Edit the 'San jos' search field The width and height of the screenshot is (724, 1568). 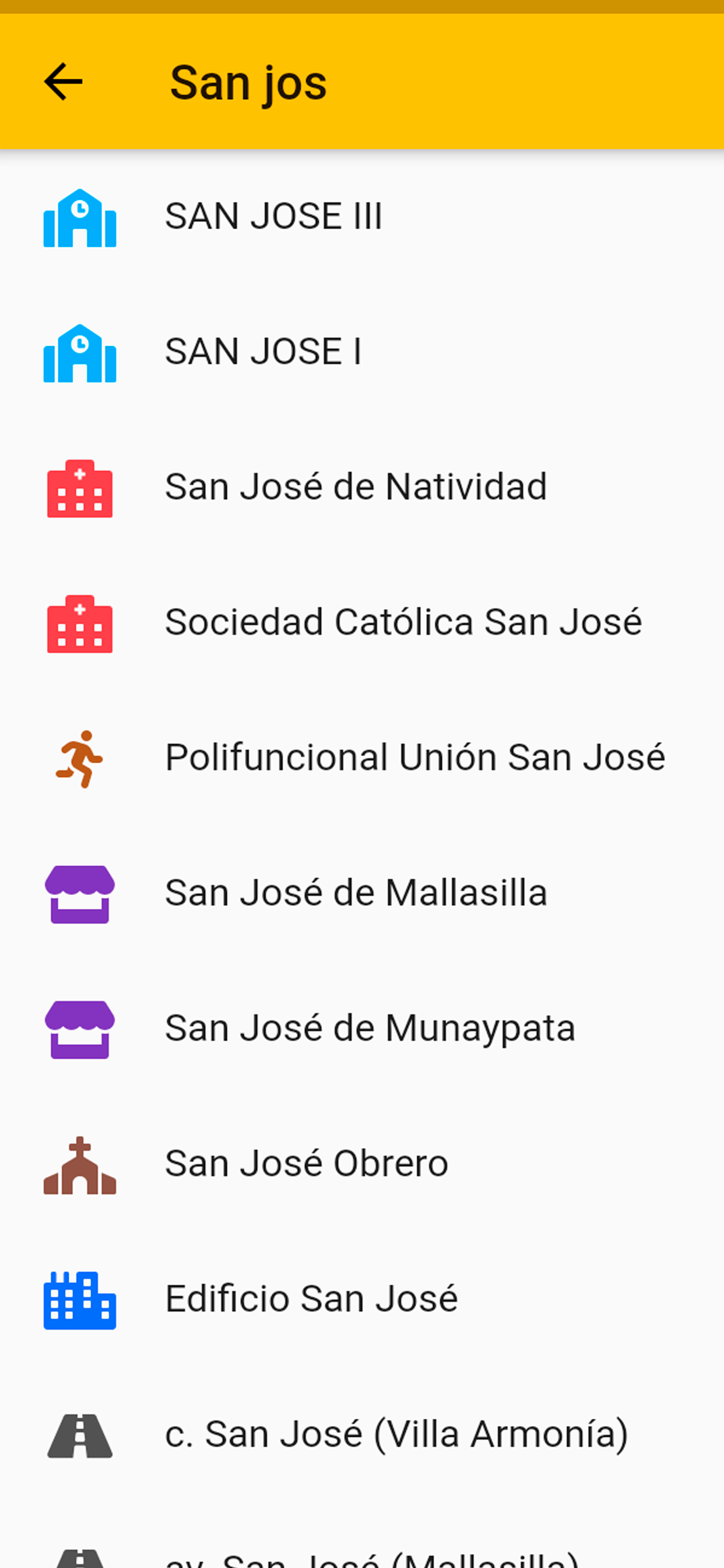426,82
